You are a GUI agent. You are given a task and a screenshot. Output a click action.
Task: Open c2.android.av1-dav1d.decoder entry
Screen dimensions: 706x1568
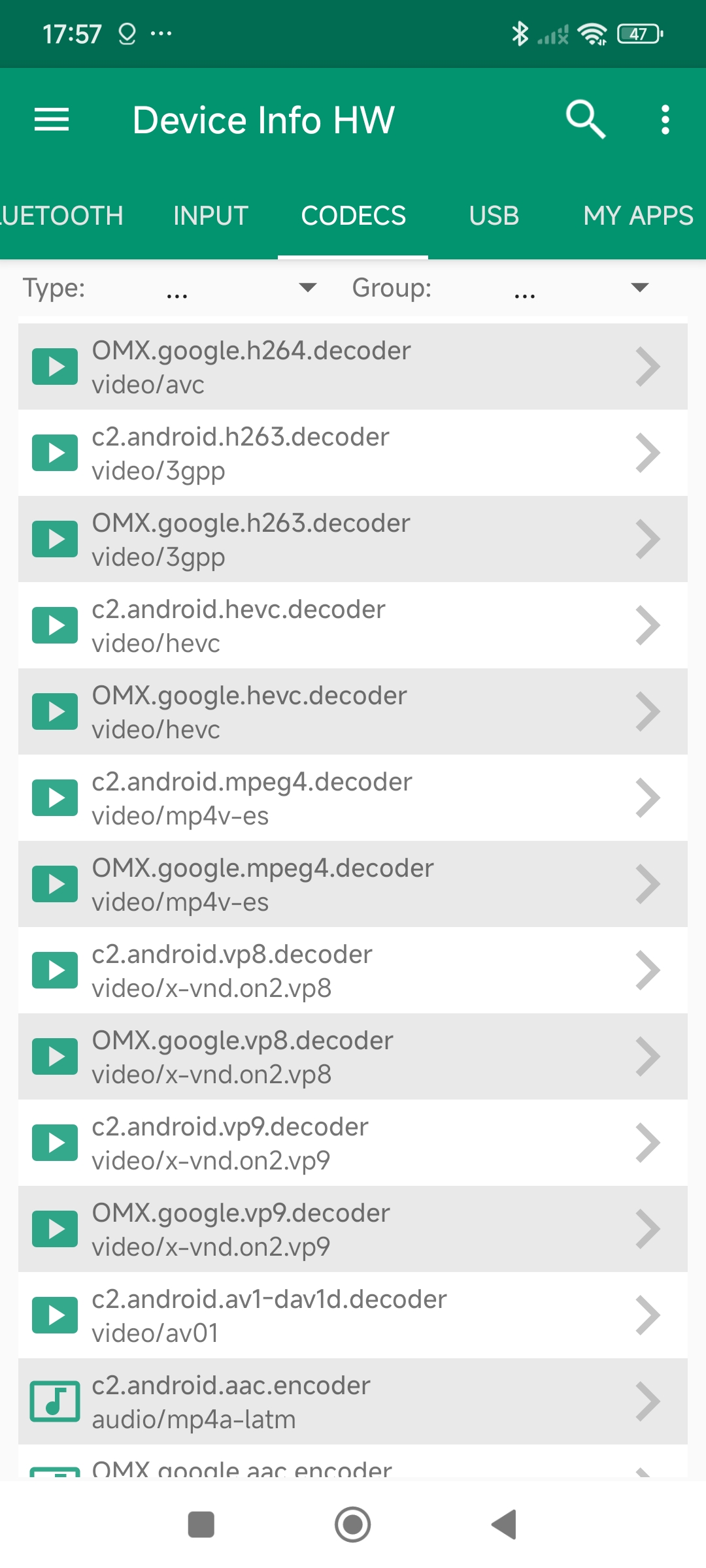coord(353,1316)
